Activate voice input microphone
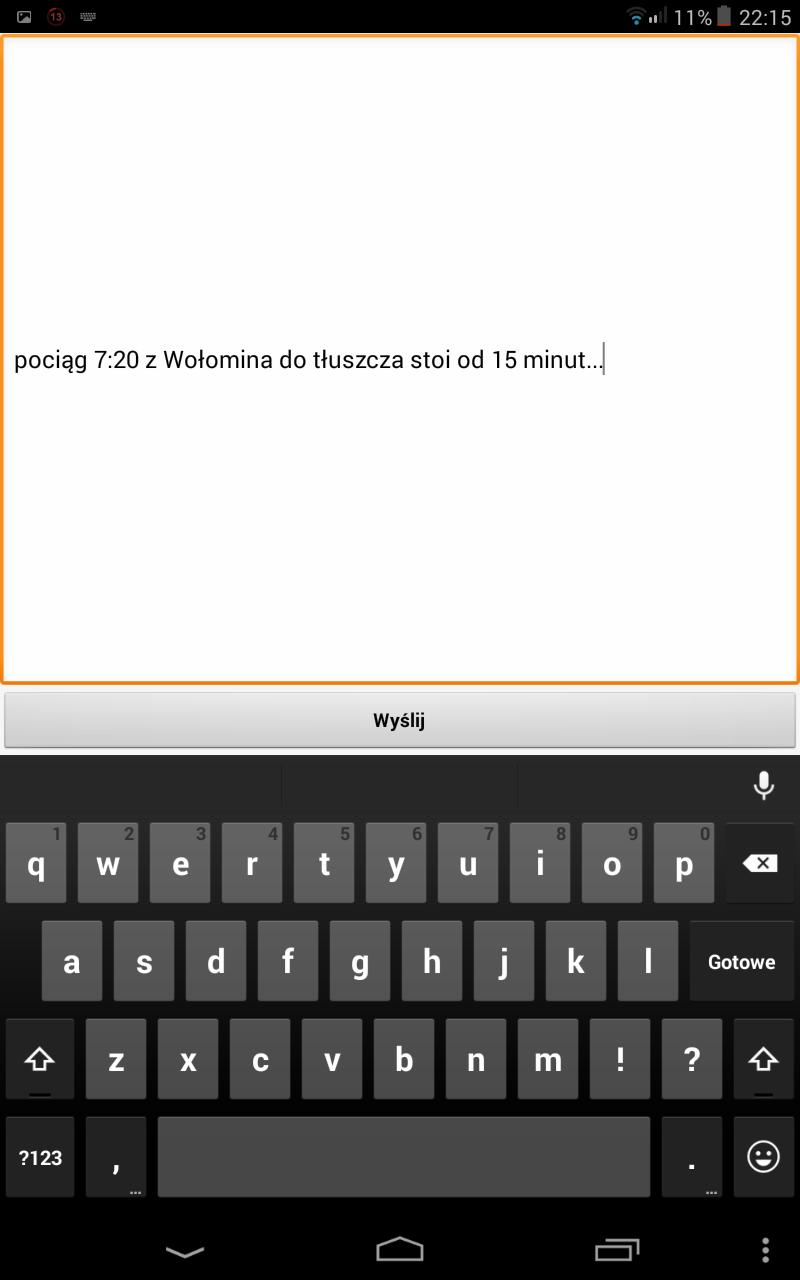Viewport: 800px width, 1280px height. [x=763, y=785]
